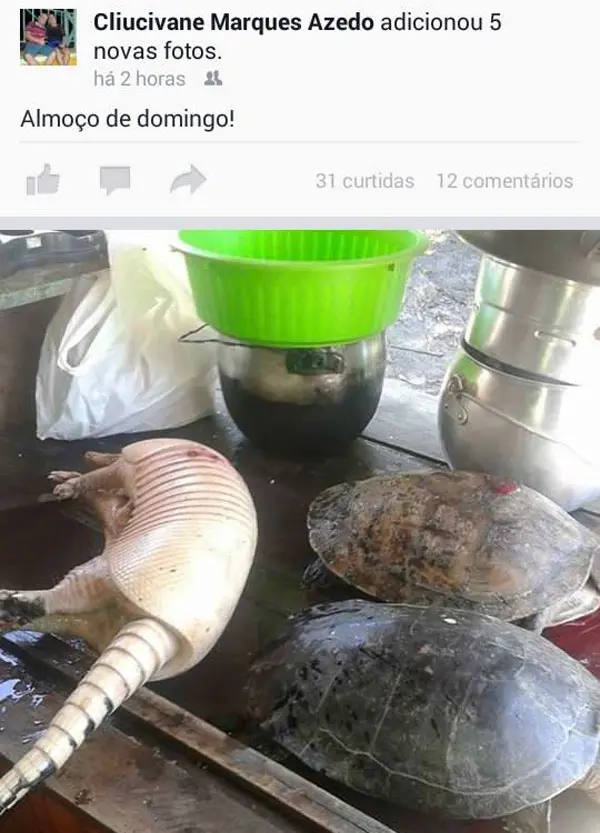The height and width of the screenshot is (833, 600).
Task: Open the 12 comentários thread
Action: tap(504, 181)
